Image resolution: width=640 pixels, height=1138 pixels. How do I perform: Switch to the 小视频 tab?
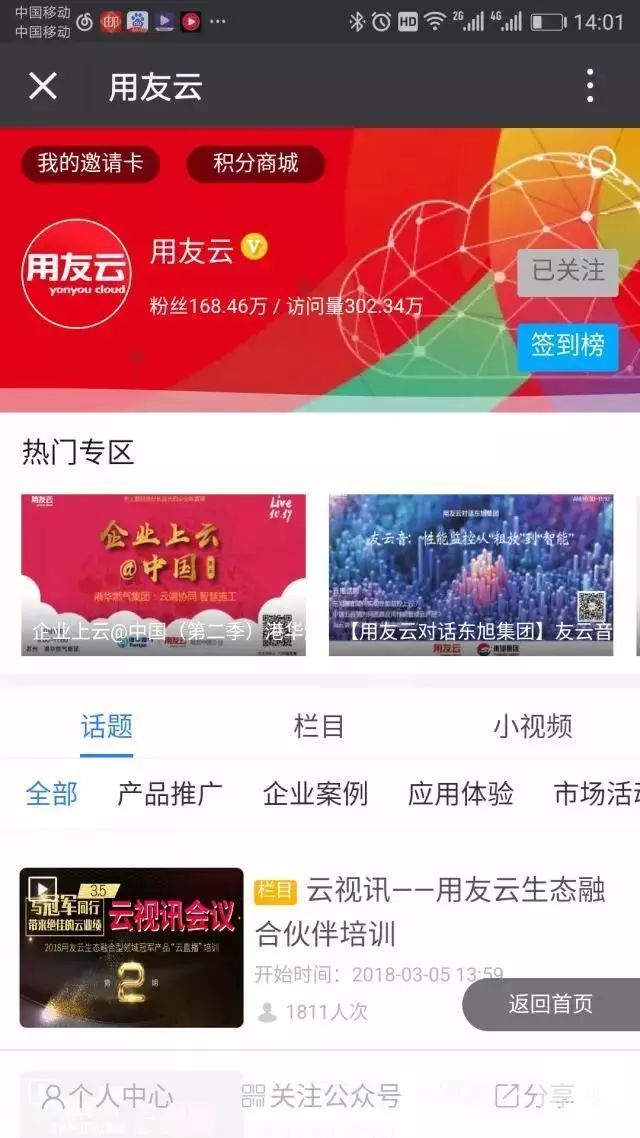532,726
